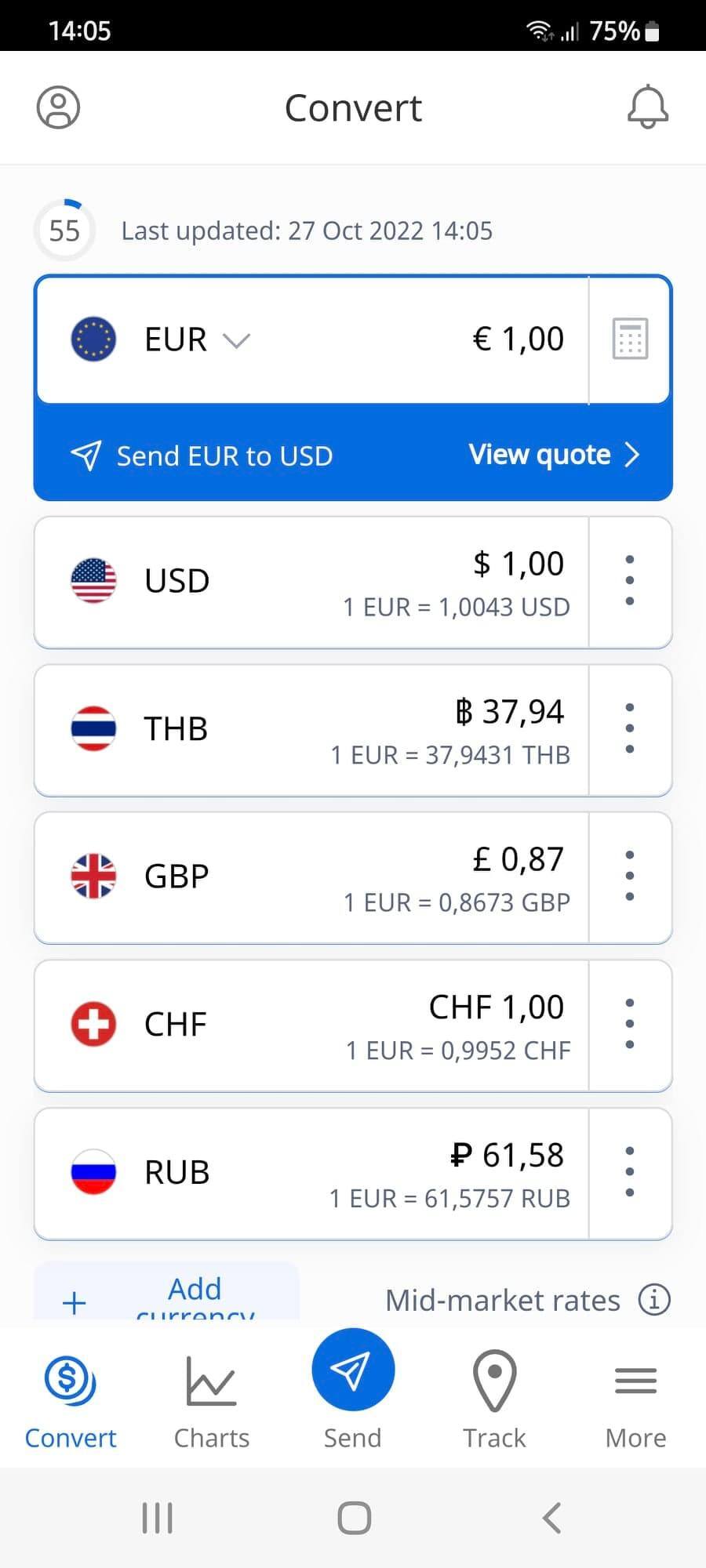Open the options menu for GBP
This screenshot has width=706, height=1568.
tap(629, 877)
